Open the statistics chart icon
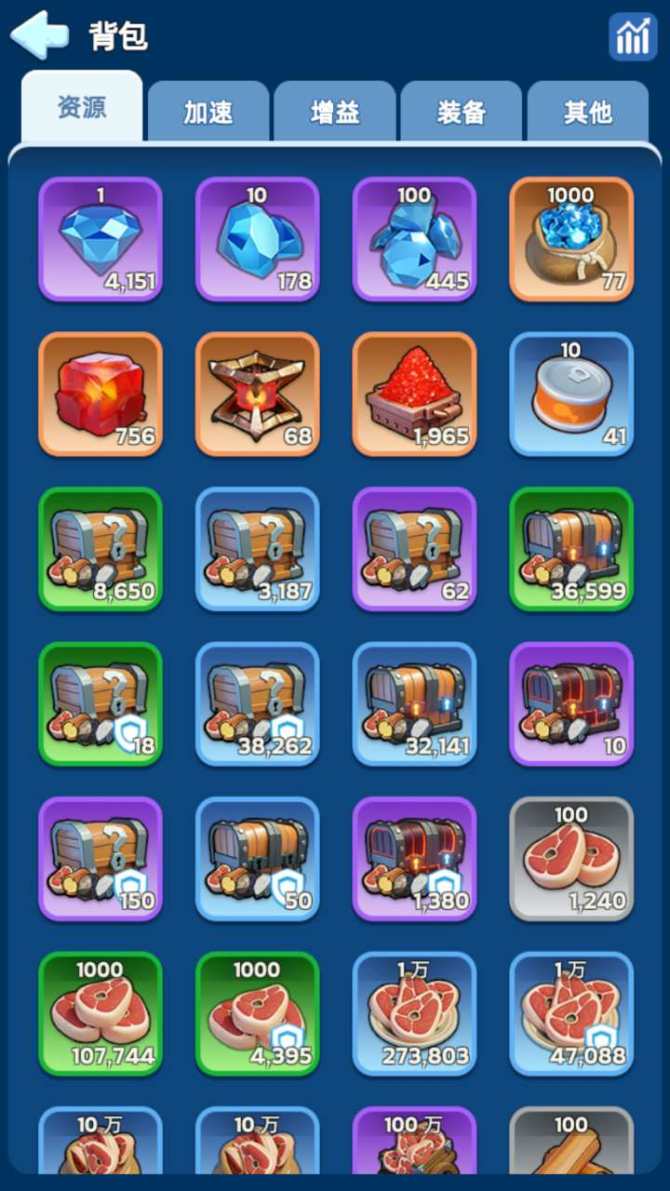Viewport: 670px width, 1191px height. click(632, 37)
